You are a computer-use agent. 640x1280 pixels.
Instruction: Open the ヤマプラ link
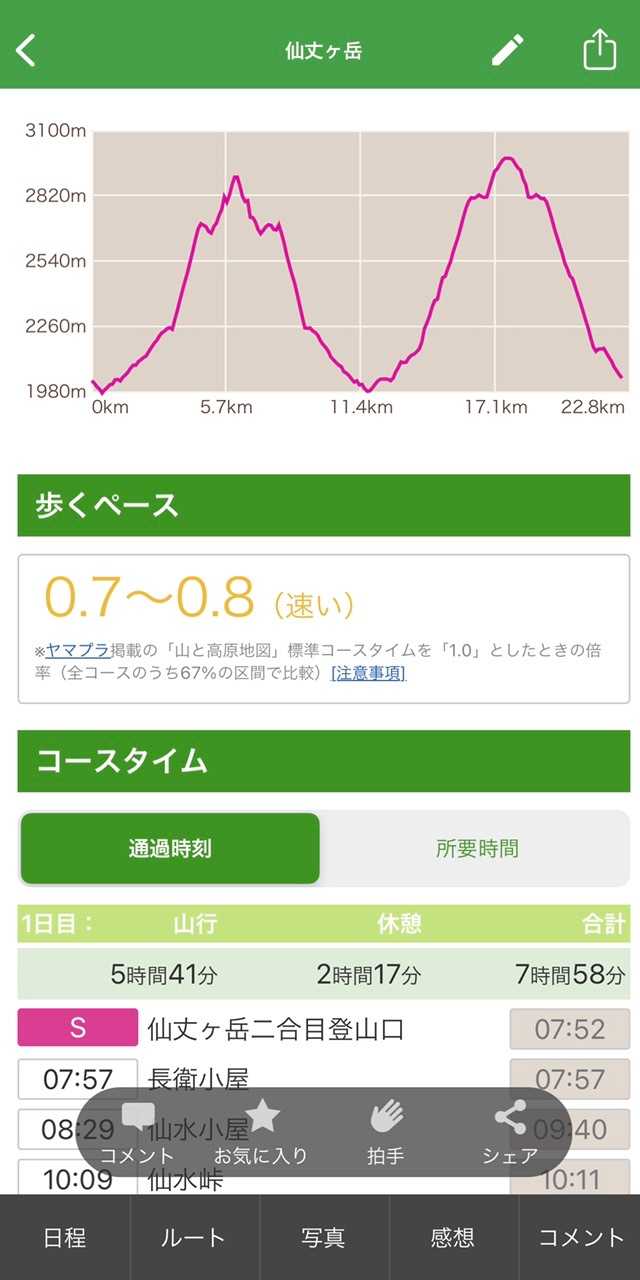point(78,650)
